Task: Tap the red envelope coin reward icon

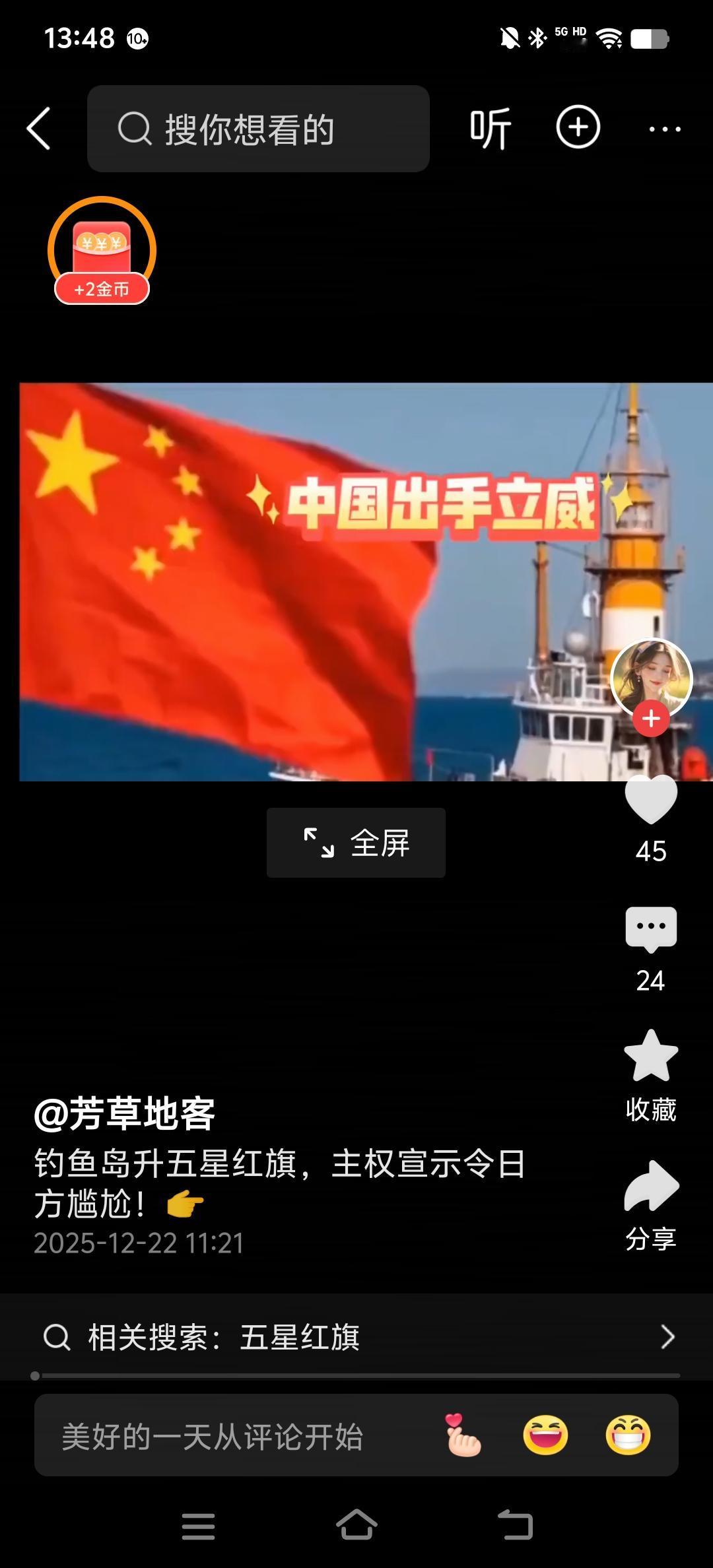Action: (102, 251)
